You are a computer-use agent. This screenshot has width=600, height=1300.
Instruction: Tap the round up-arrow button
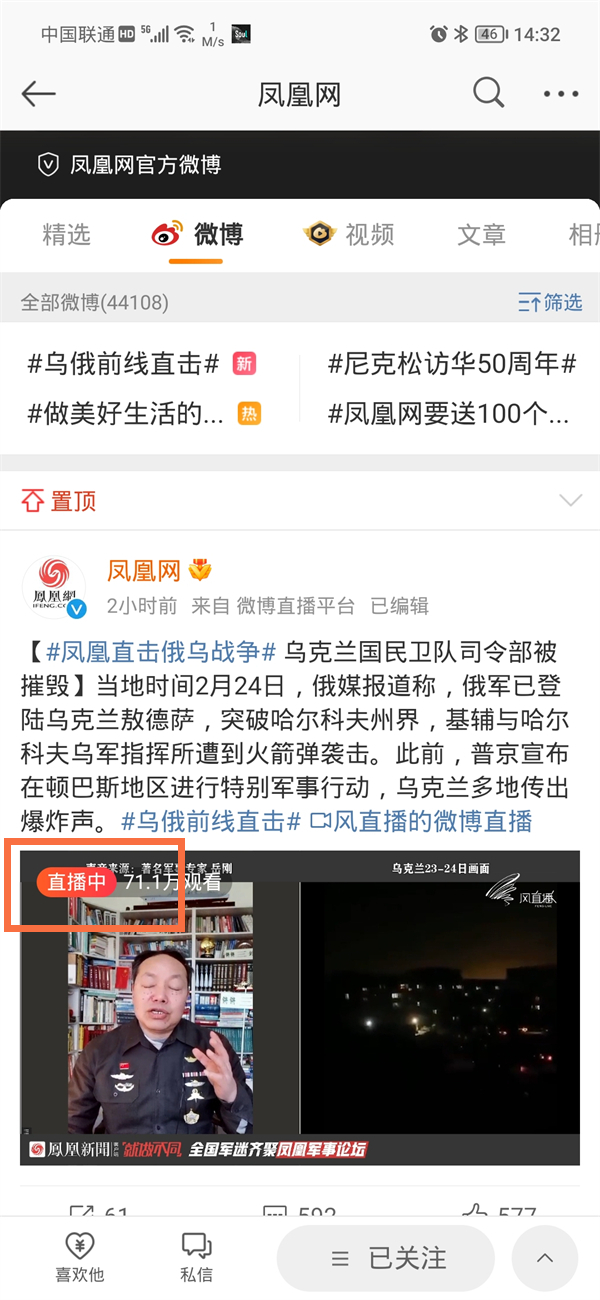pos(544,1258)
